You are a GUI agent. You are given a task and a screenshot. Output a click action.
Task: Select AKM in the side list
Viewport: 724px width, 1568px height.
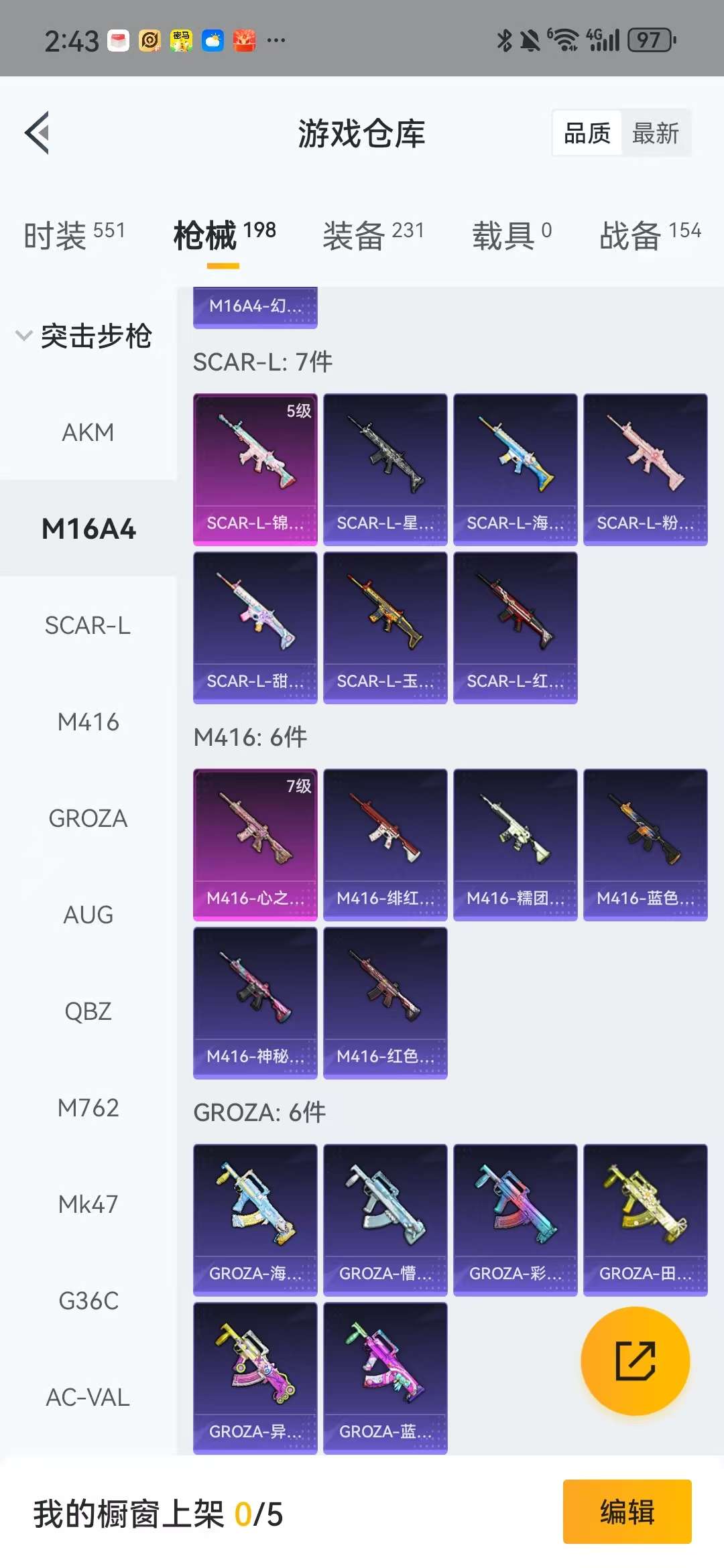tap(88, 432)
